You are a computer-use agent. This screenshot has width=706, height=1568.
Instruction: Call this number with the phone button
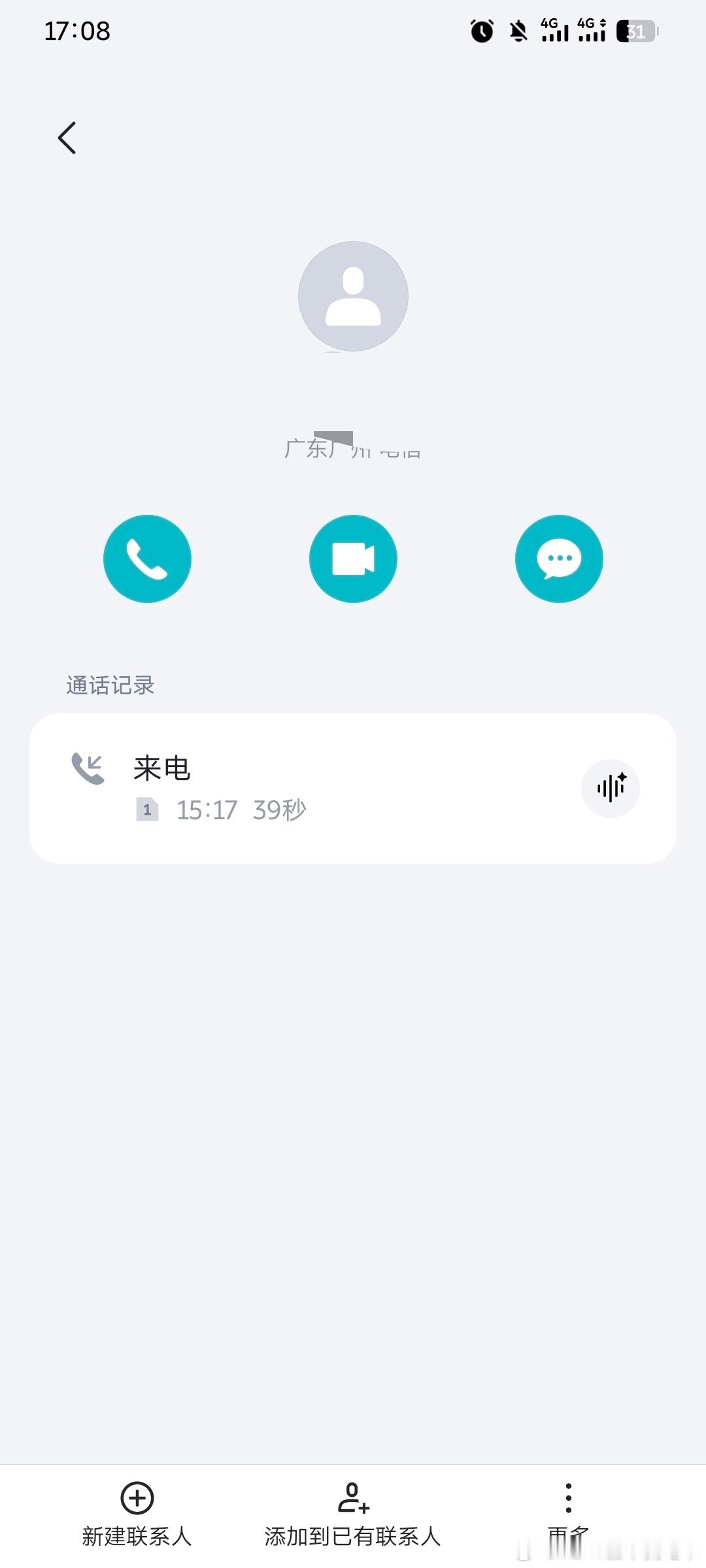point(147,559)
